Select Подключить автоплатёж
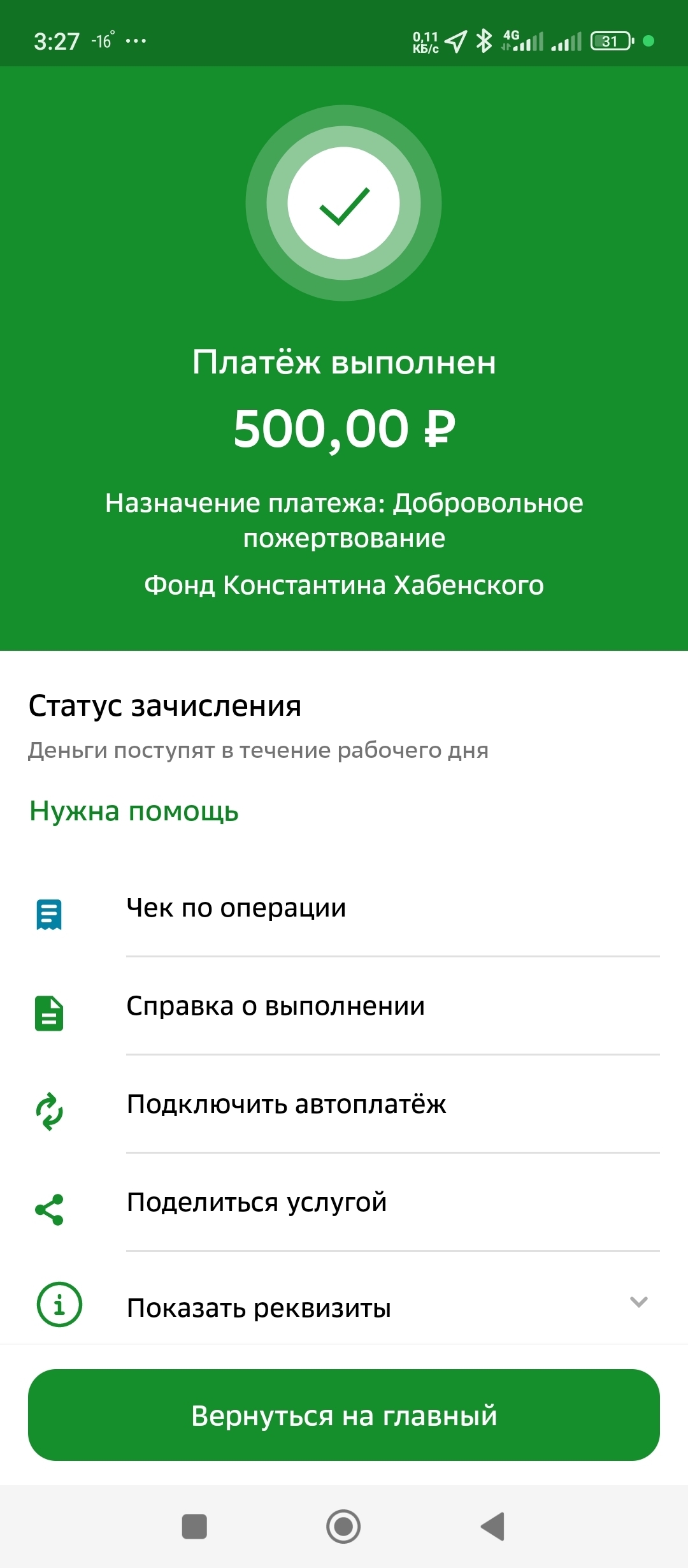Image resolution: width=688 pixels, height=1568 pixels. tap(286, 1104)
